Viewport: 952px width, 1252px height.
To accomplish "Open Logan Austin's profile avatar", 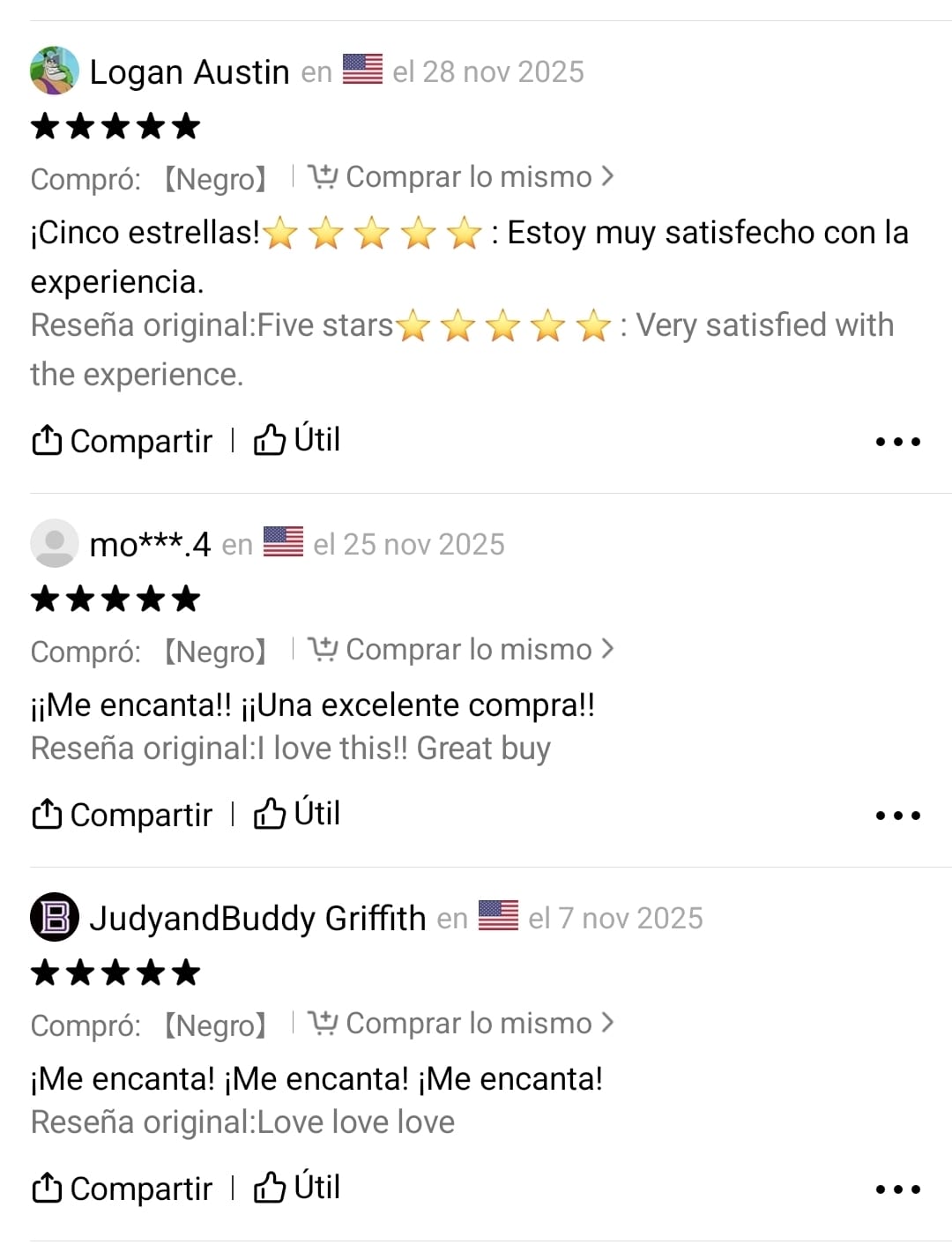I will click(x=55, y=71).
